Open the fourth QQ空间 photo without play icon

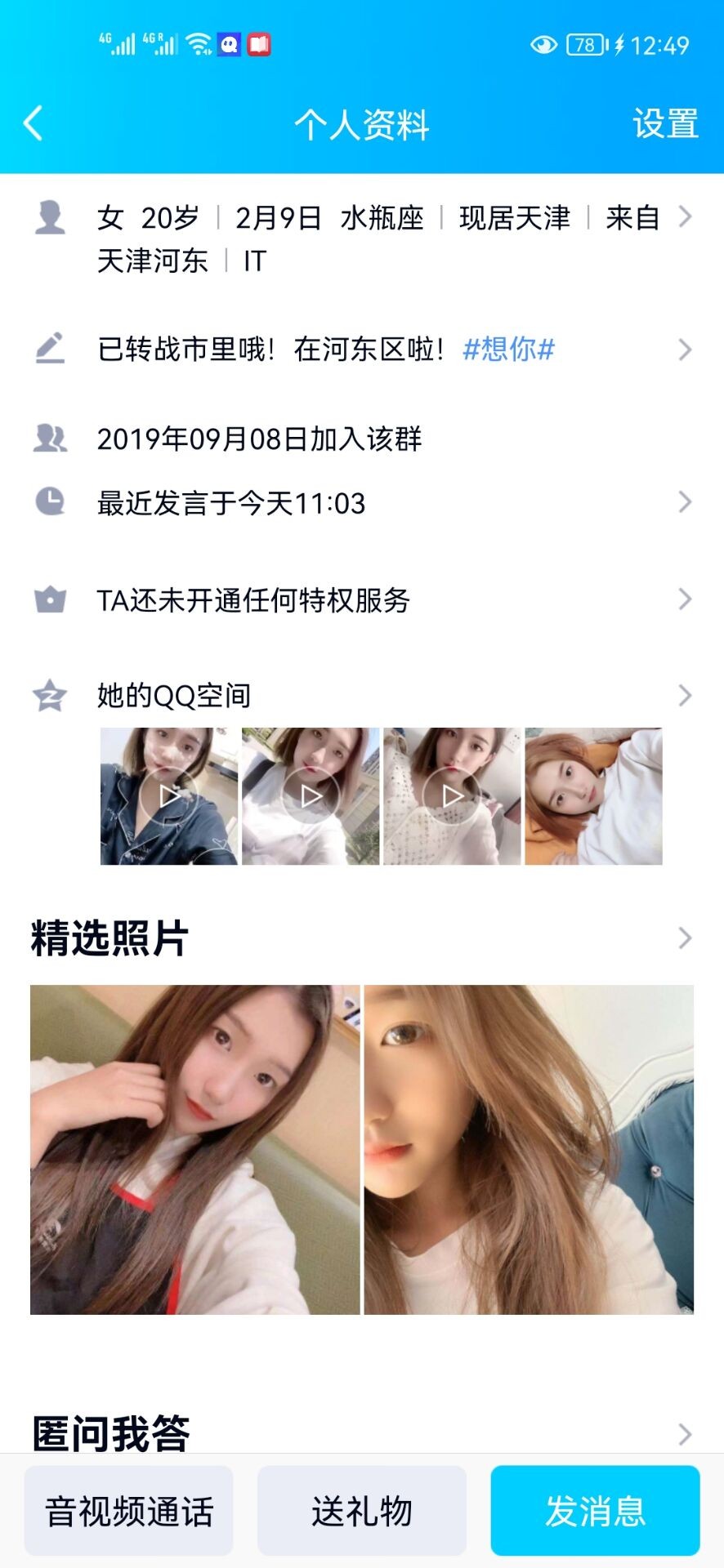click(593, 796)
